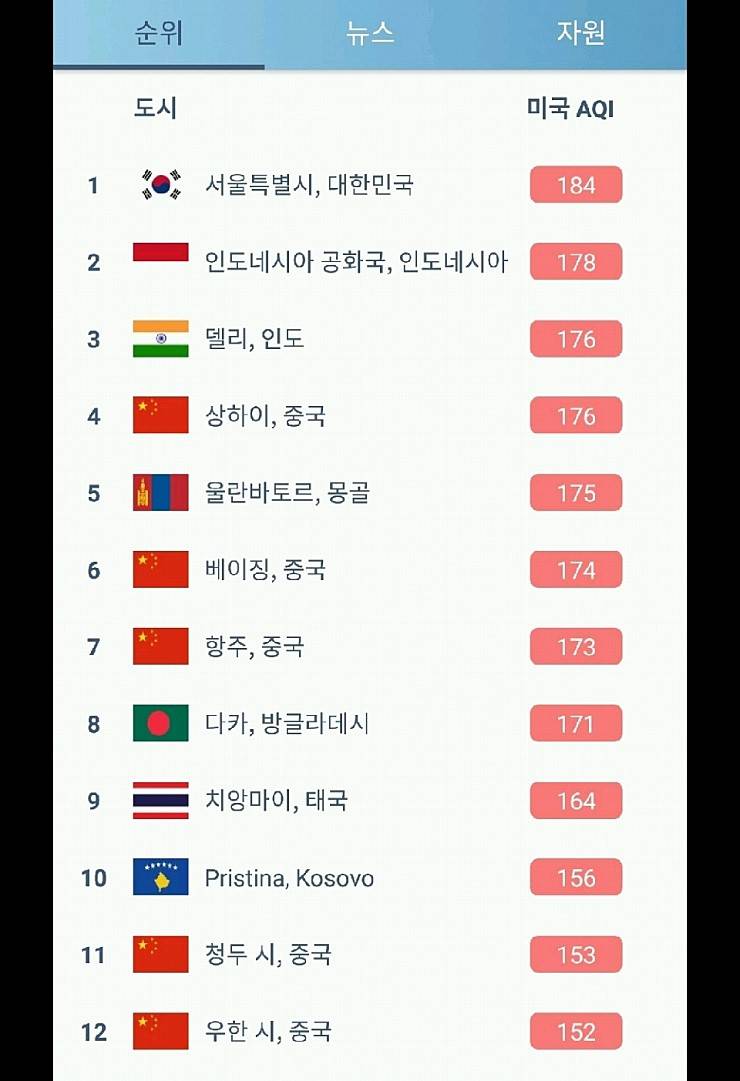This screenshot has width=740, height=1081.
Task: Open the Pristina, Kosovo row
Action: click(x=370, y=878)
